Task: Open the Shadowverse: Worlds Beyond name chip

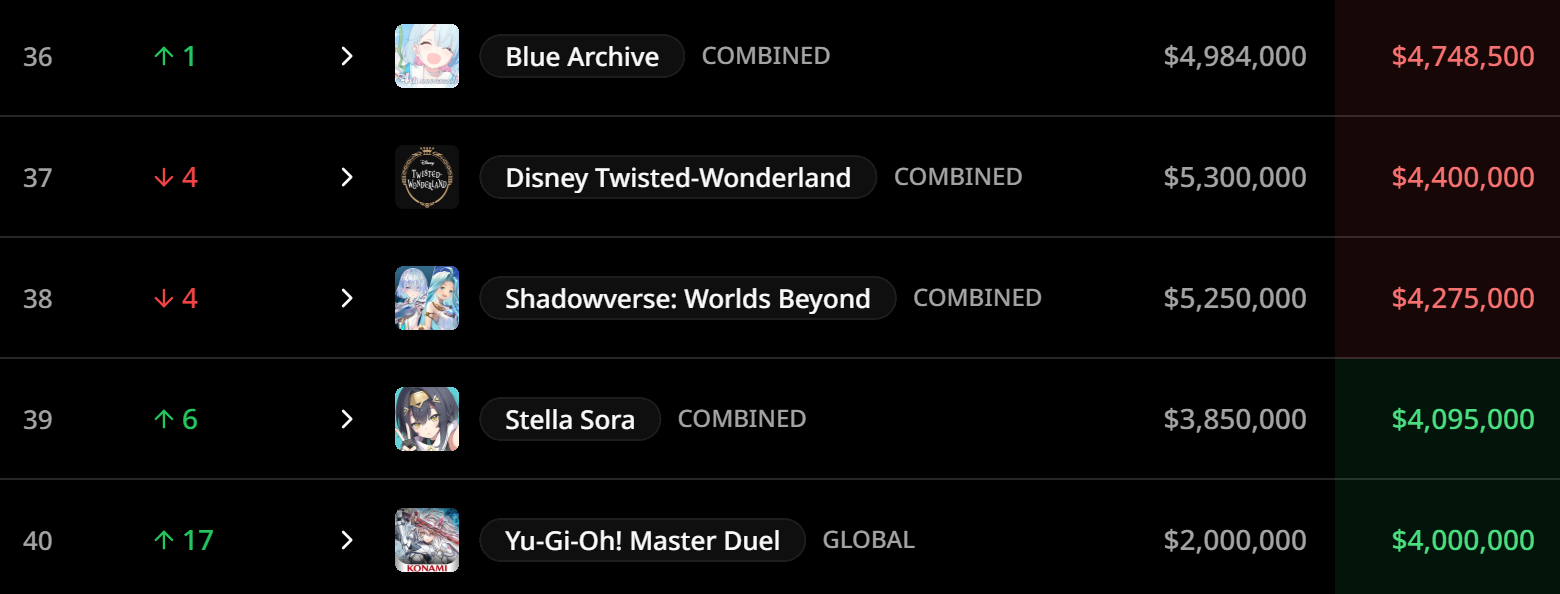Action: tap(688, 298)
